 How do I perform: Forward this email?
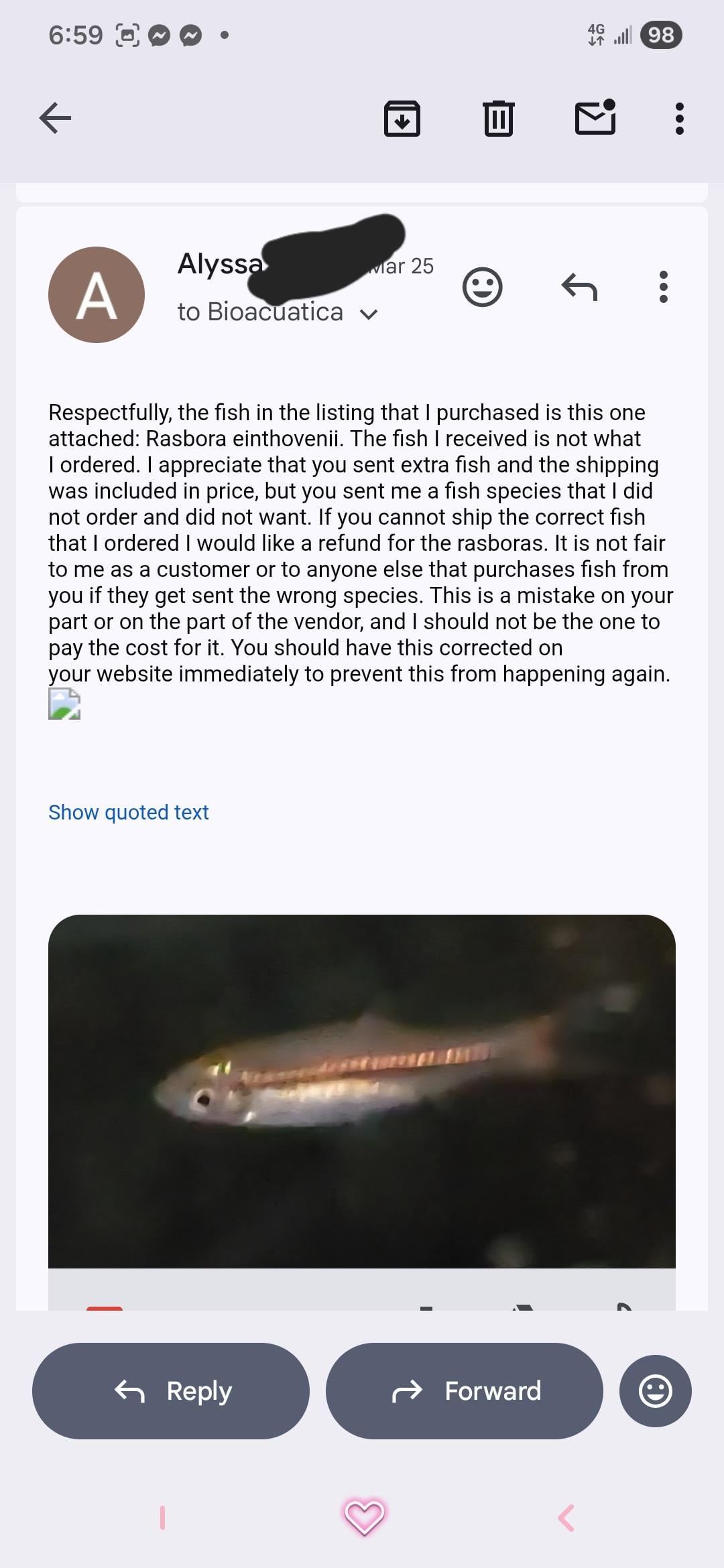click(464, 1390)
